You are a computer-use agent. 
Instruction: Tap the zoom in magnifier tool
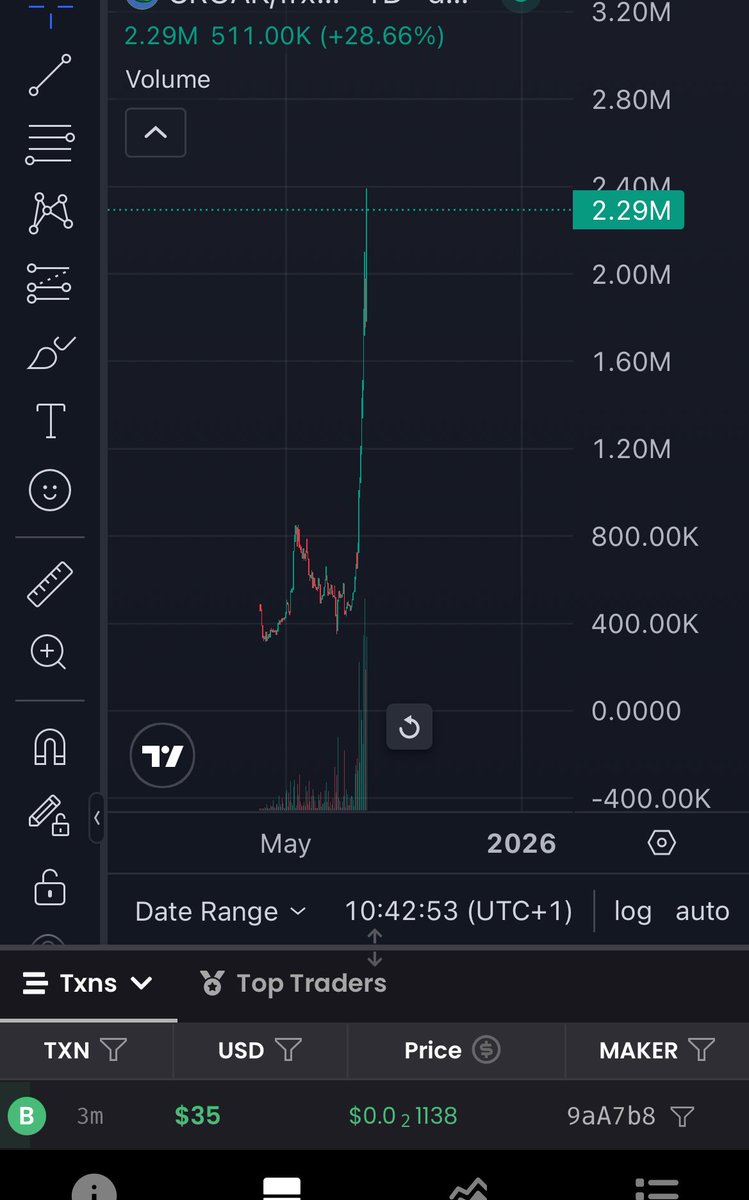pos(48,652)
